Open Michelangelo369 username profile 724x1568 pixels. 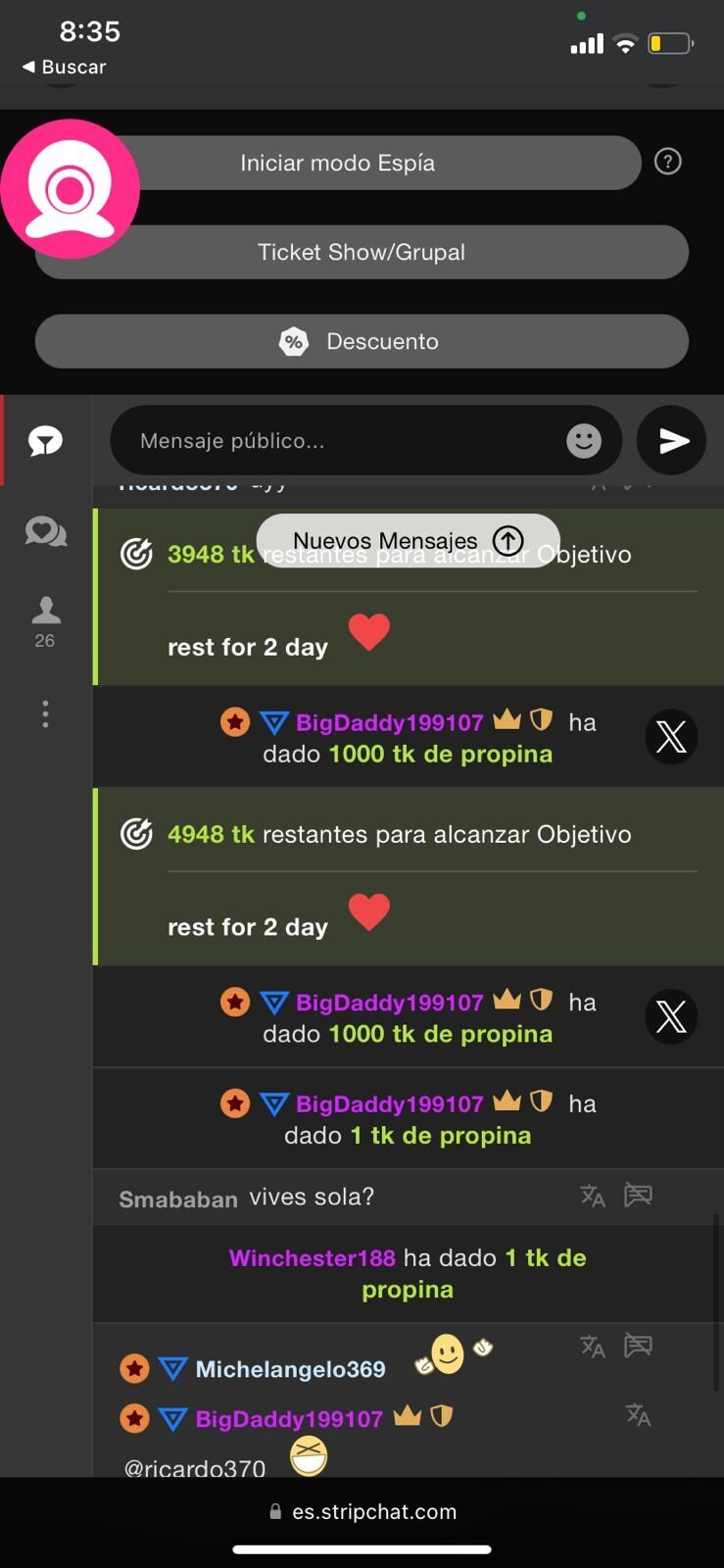click(290, 1370)
